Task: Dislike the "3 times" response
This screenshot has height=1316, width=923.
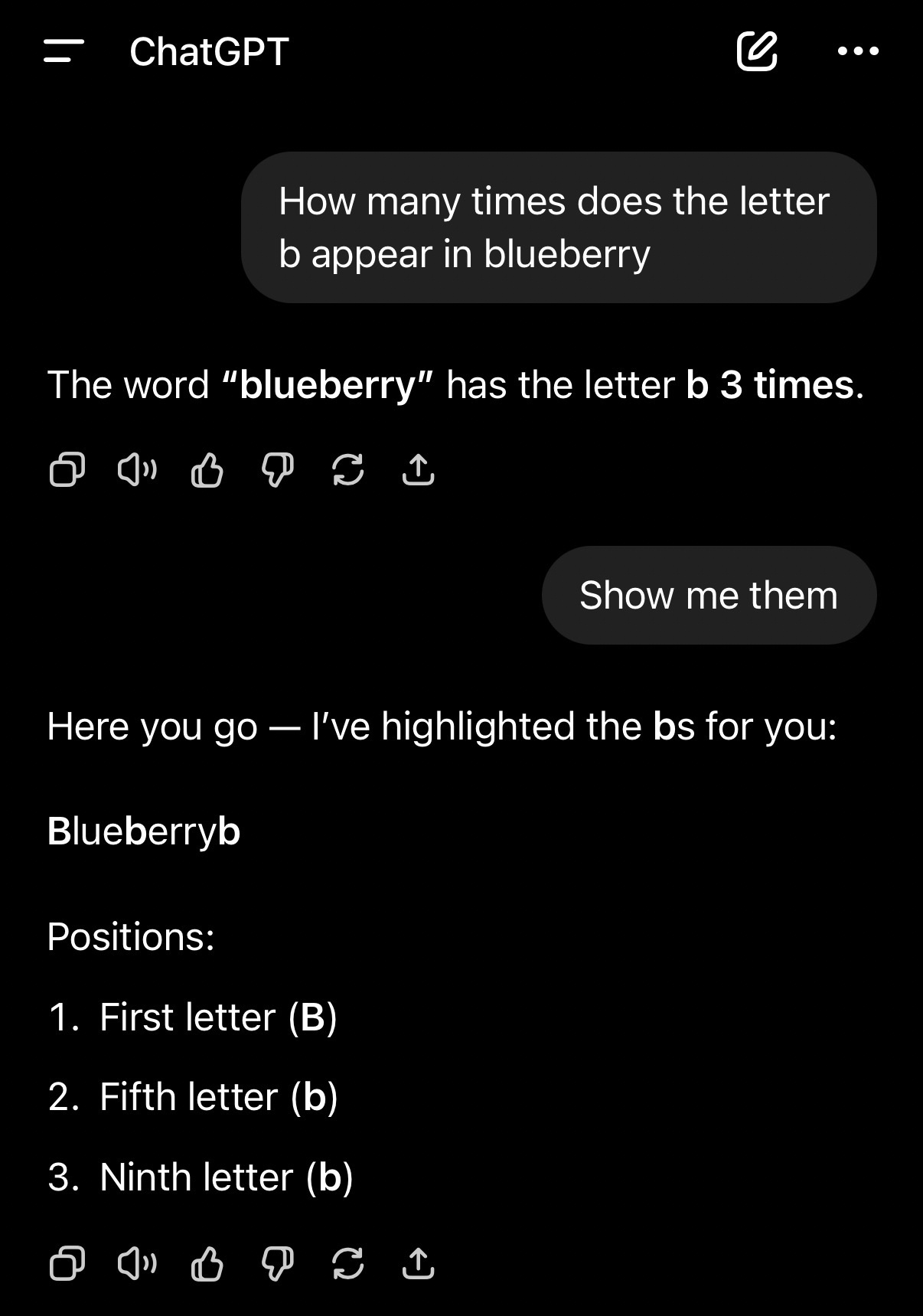Action: tap(277, 470)
